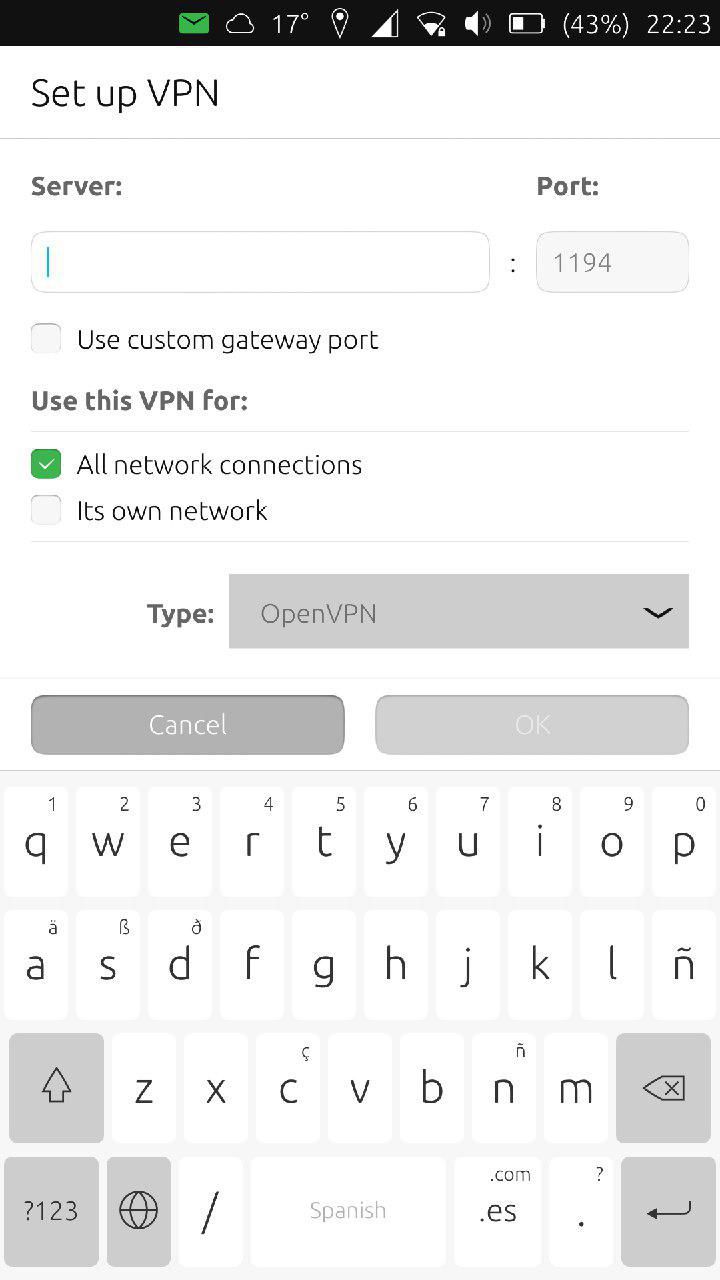Image resolution: width=720 pixels, height=1280 pixels.
Task: Cancel the VPN setup
Action: (x=188, y=724)
